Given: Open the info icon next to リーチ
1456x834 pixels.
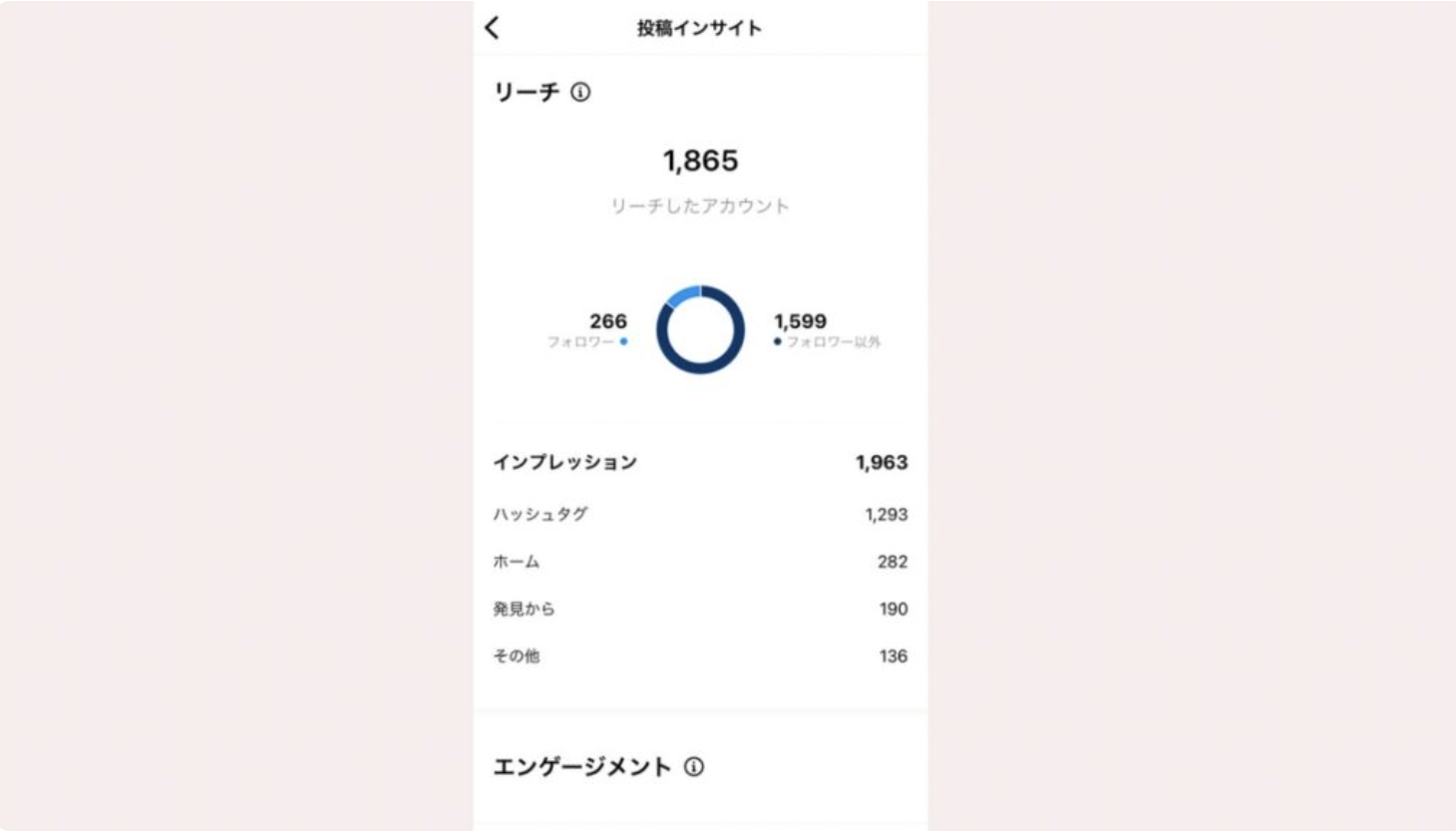Looking at the screenshot, I should [580, 93].
